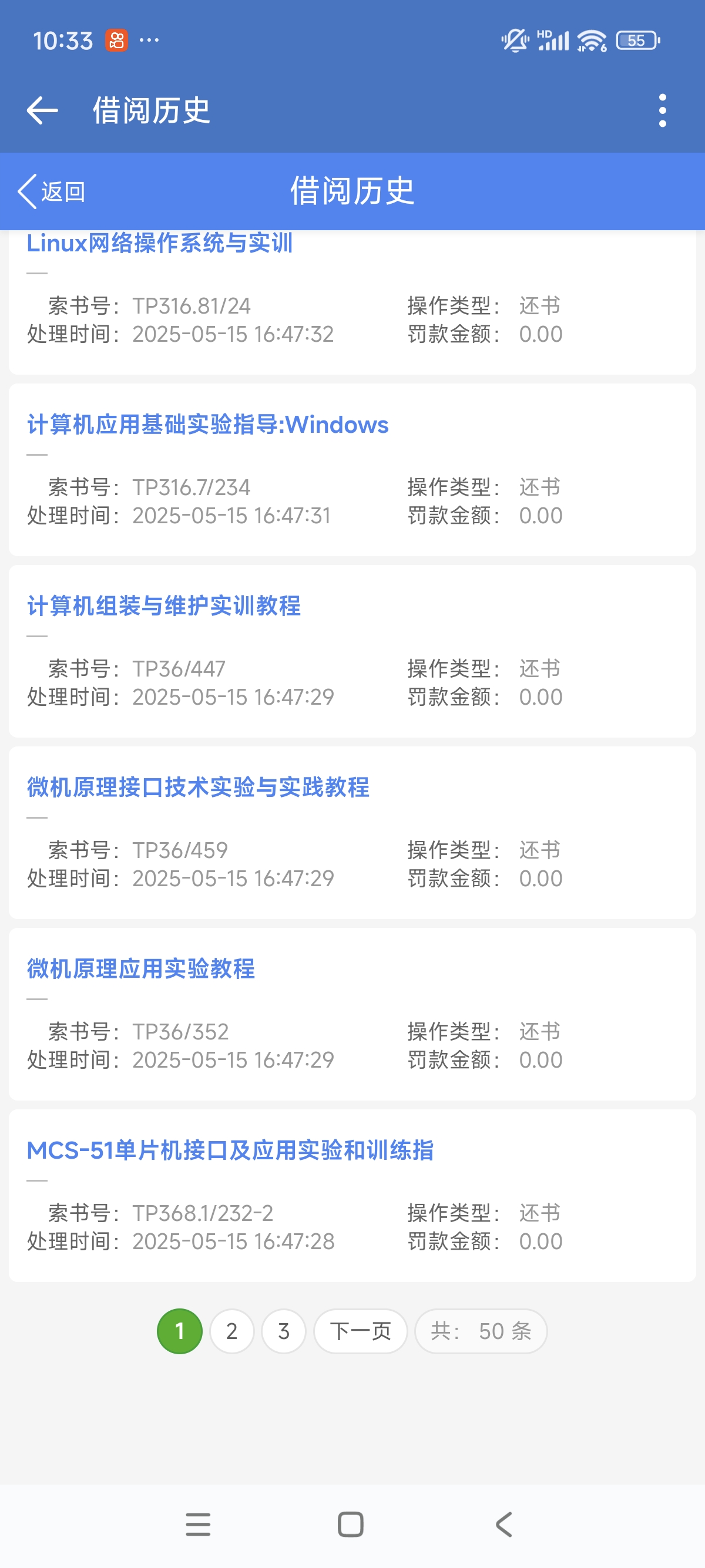Open 微机原理接口技术实验与实践教程

pyautogui.click(x=198, y=788)
